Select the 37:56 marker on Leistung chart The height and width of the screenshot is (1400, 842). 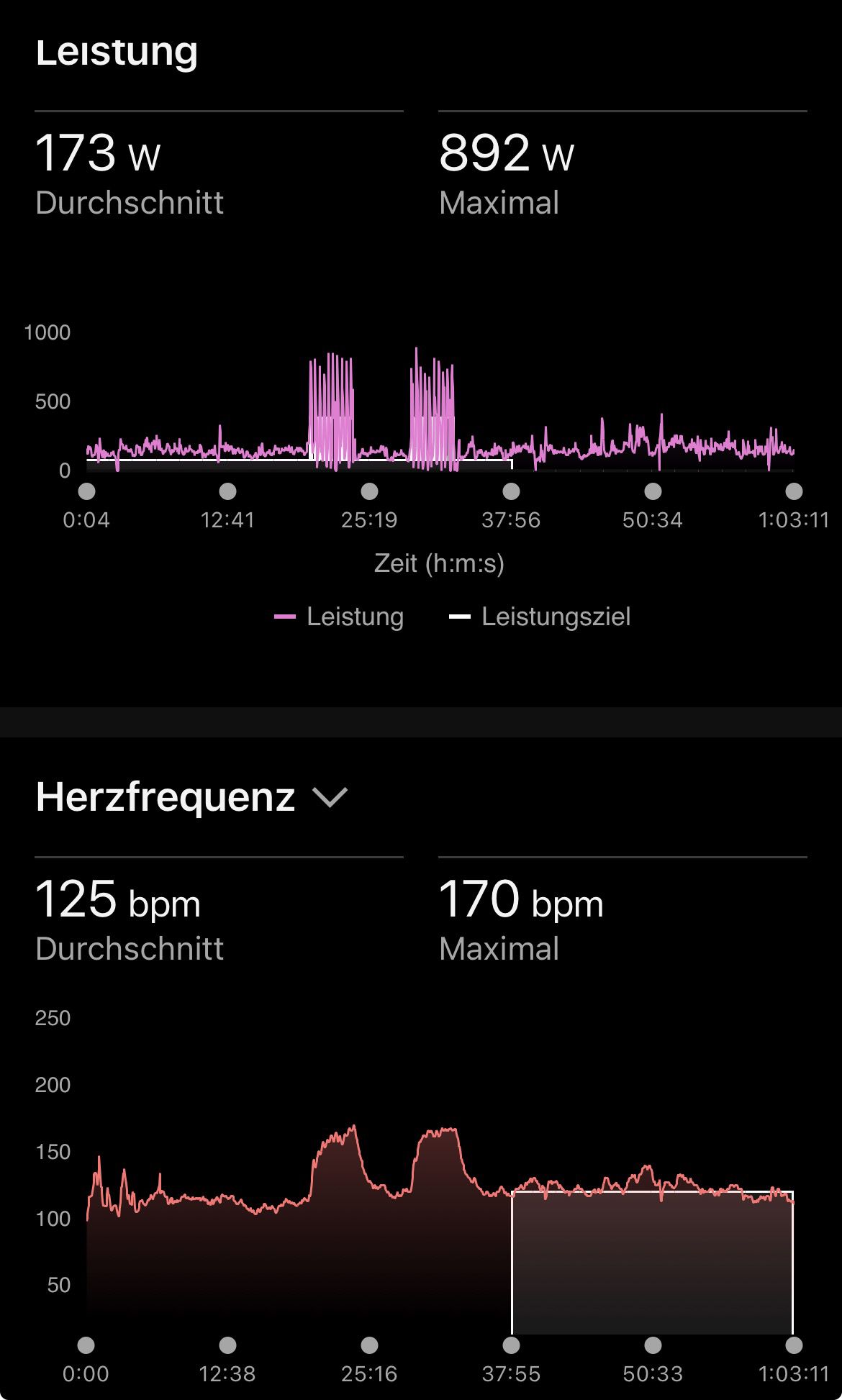(x=511, y=491)
